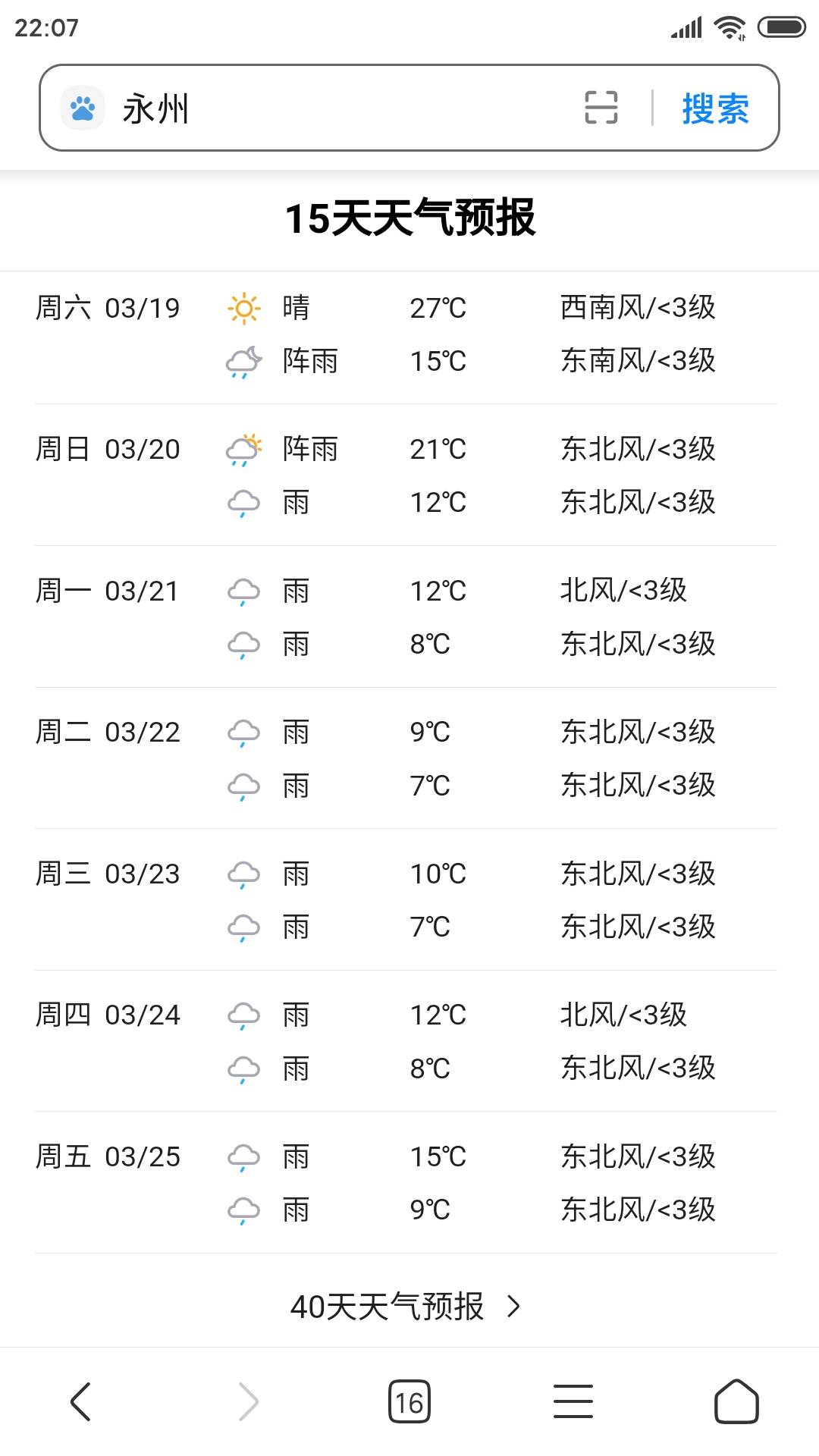The image size is (819, 1456).
Task: Tap the 搜索 search button
Action: click(x=715, y=108)
